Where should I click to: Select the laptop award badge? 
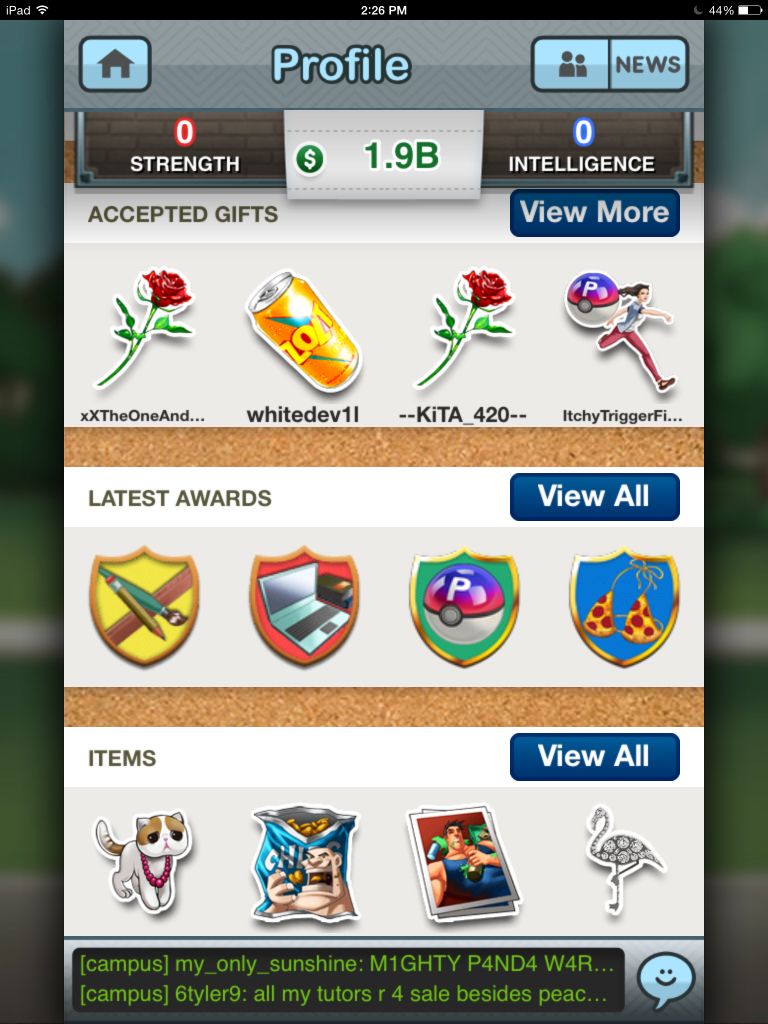point(304,606)
